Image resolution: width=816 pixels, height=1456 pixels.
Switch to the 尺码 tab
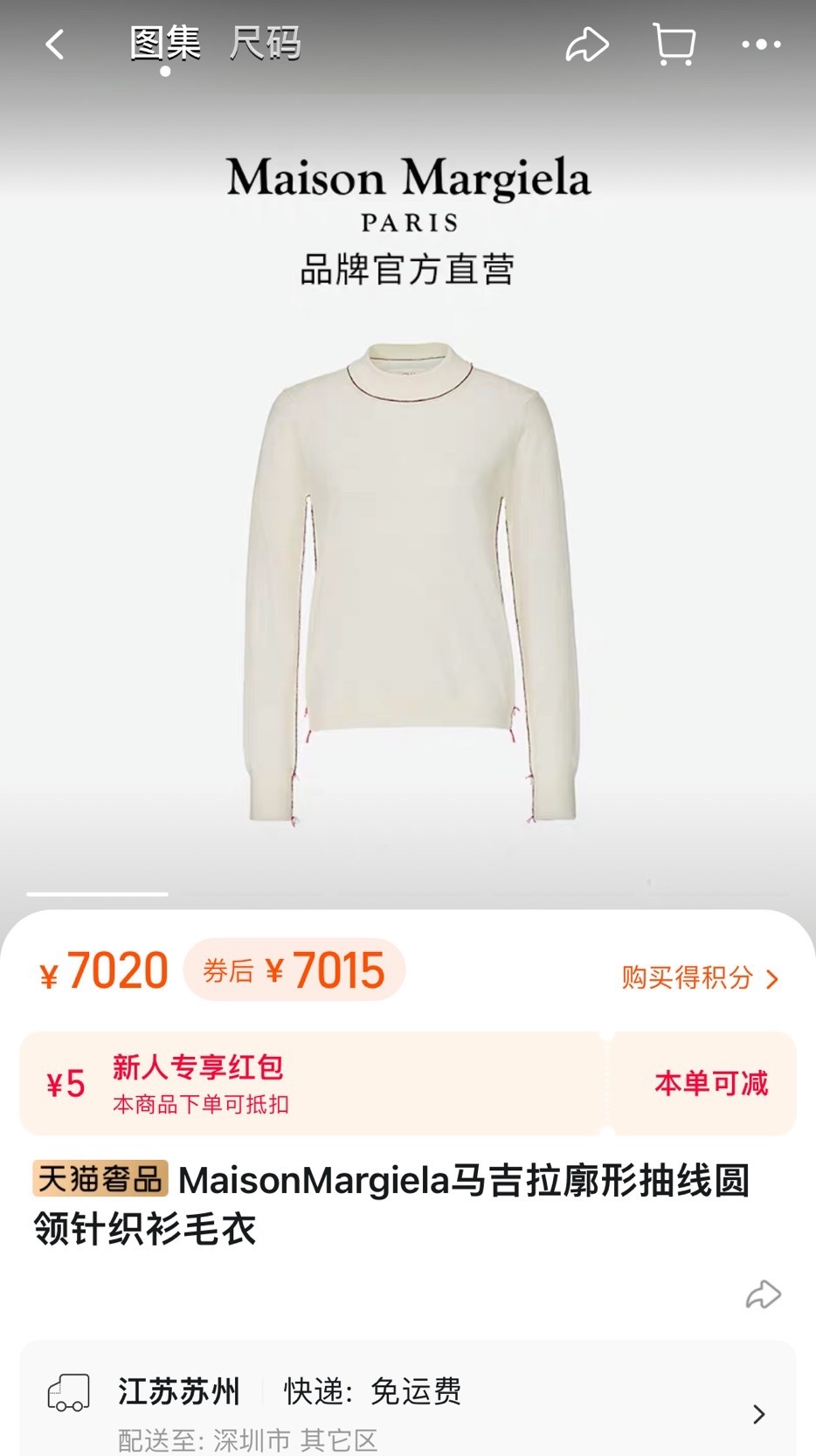266,44
